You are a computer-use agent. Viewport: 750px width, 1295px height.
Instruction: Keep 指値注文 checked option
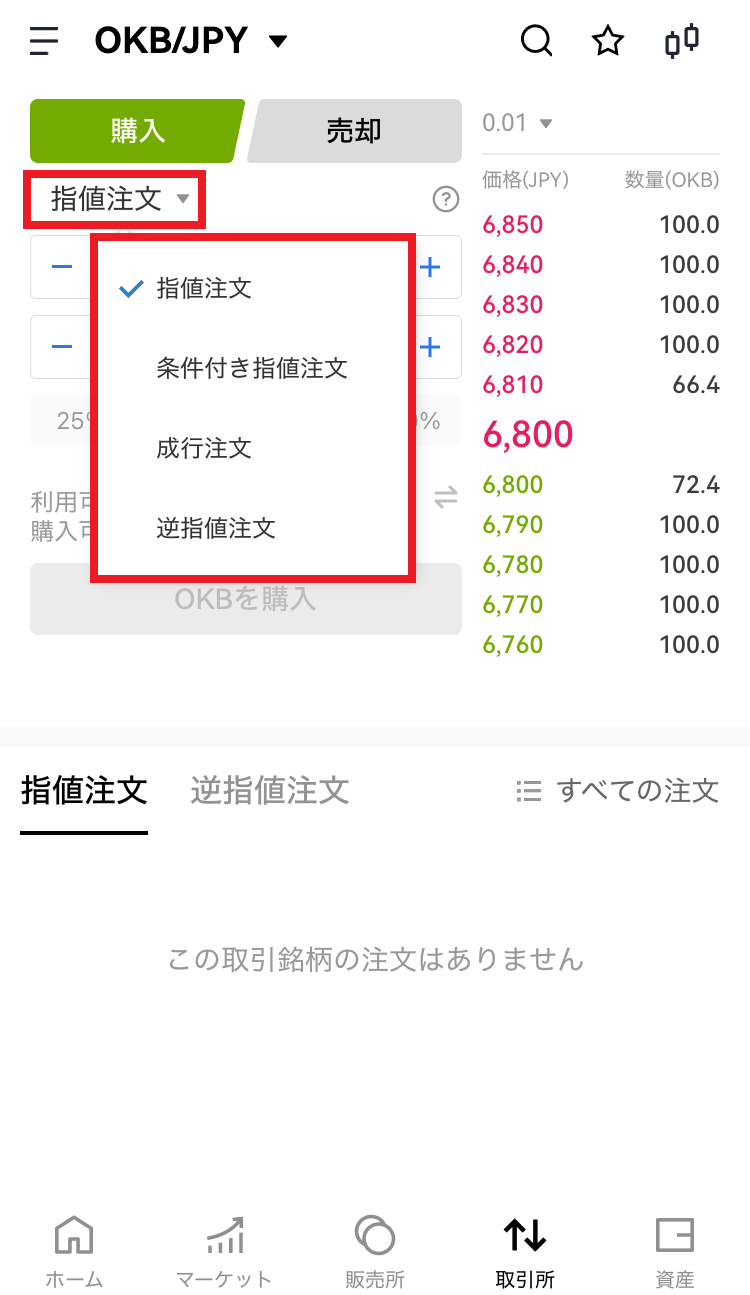tap(204, 289)
